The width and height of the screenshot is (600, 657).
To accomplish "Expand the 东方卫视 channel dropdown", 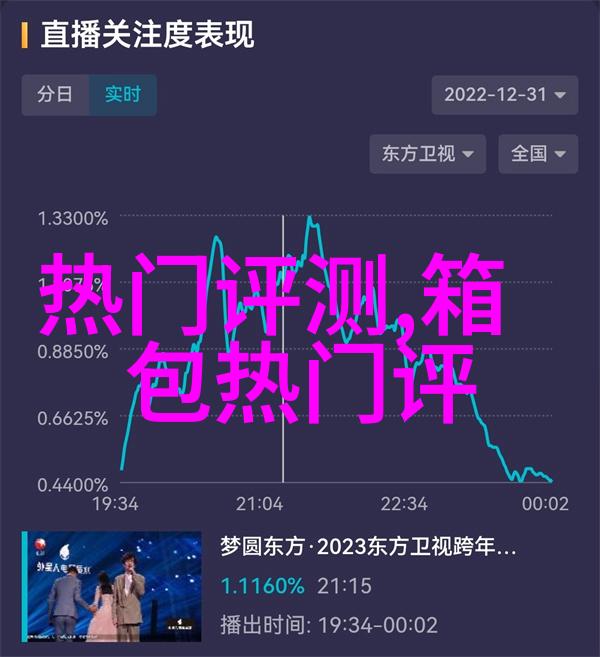I will 427,154.
